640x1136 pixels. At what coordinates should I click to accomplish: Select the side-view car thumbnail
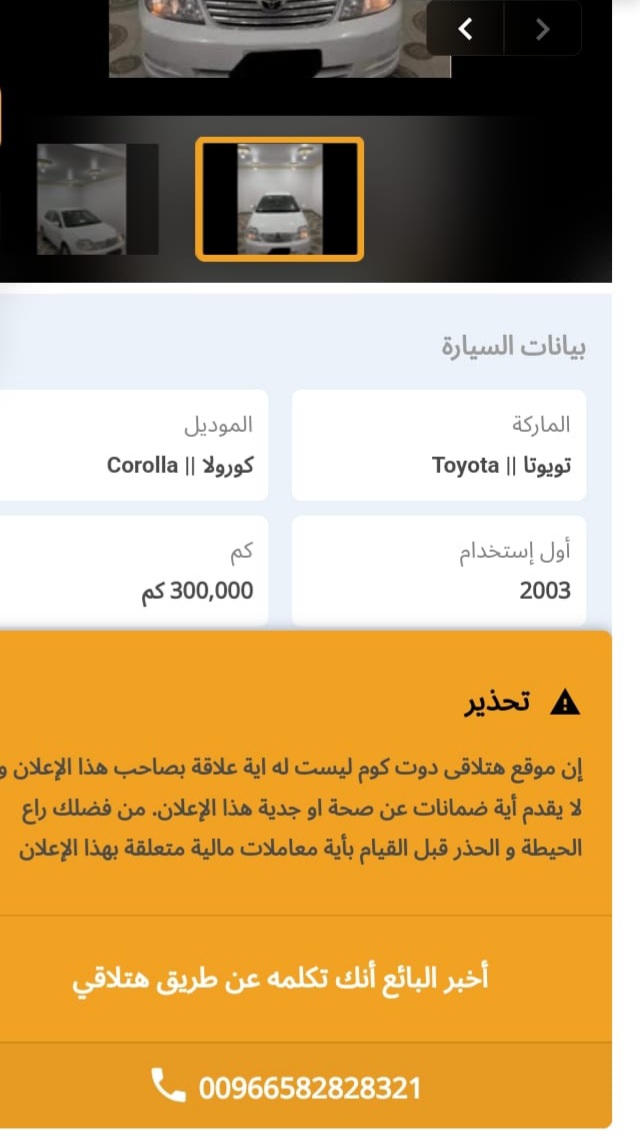[x=97, y=199]
